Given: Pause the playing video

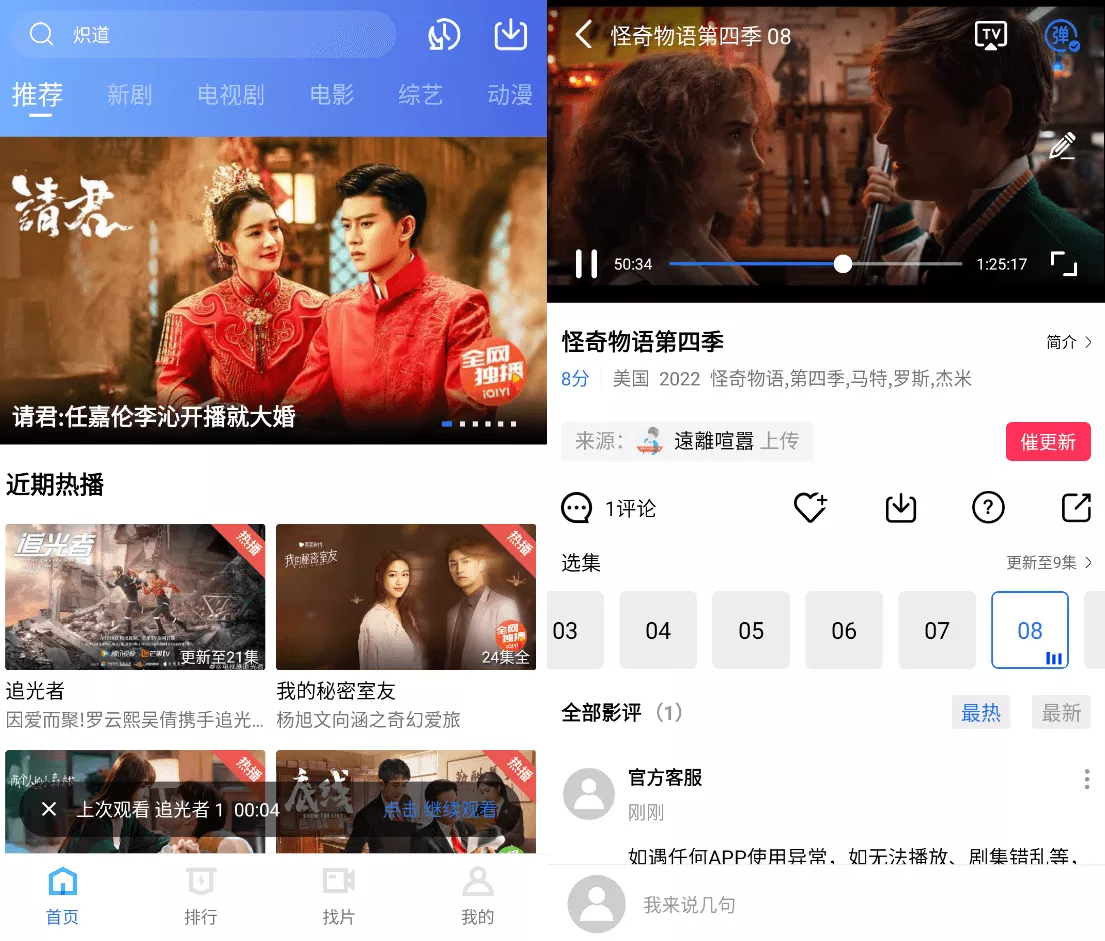Looking at the screenshot, I should (586, 264).
